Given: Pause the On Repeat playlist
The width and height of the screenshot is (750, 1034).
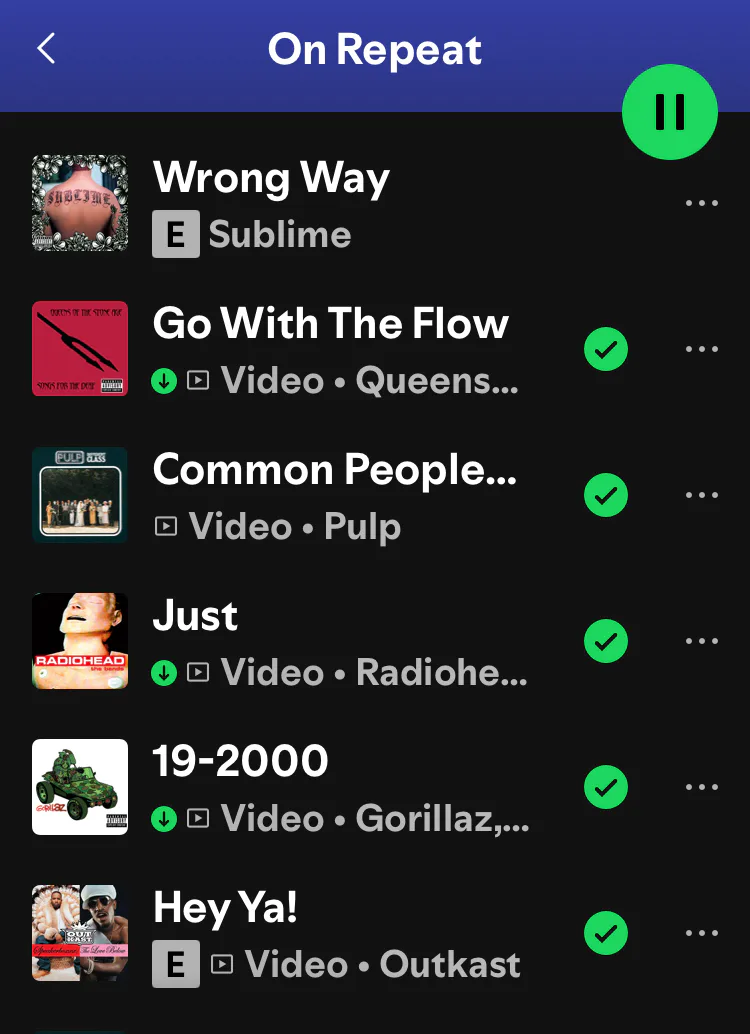Looking at the screenshot, I should (669, 112).
